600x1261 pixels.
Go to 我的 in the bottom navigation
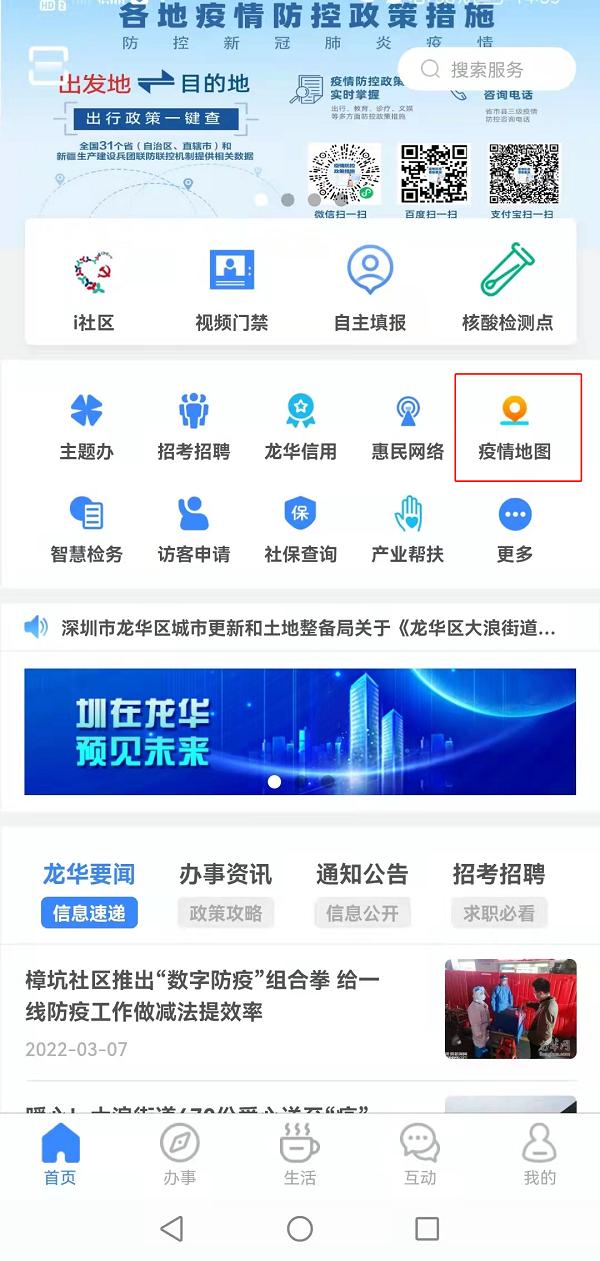(x=540, y=1154)
